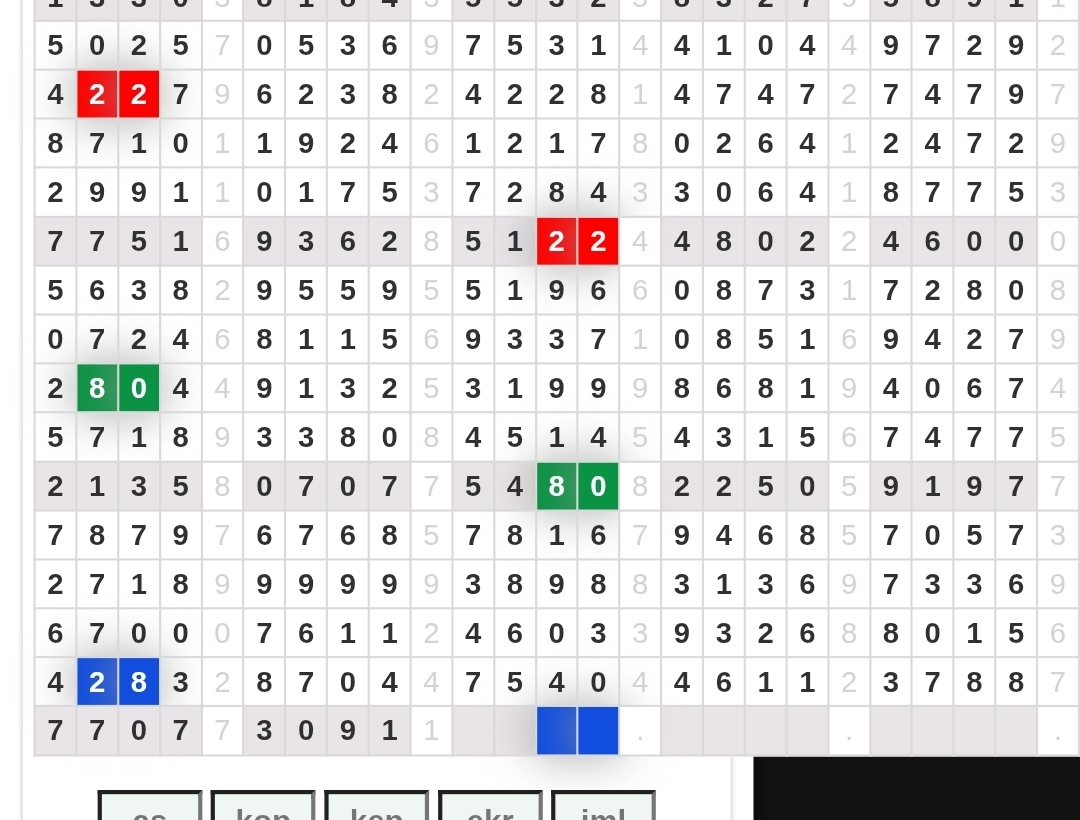Viewport: 1080px width, 820px height.
Task: Tap the "kop" button
Action: tap(263, 808)
